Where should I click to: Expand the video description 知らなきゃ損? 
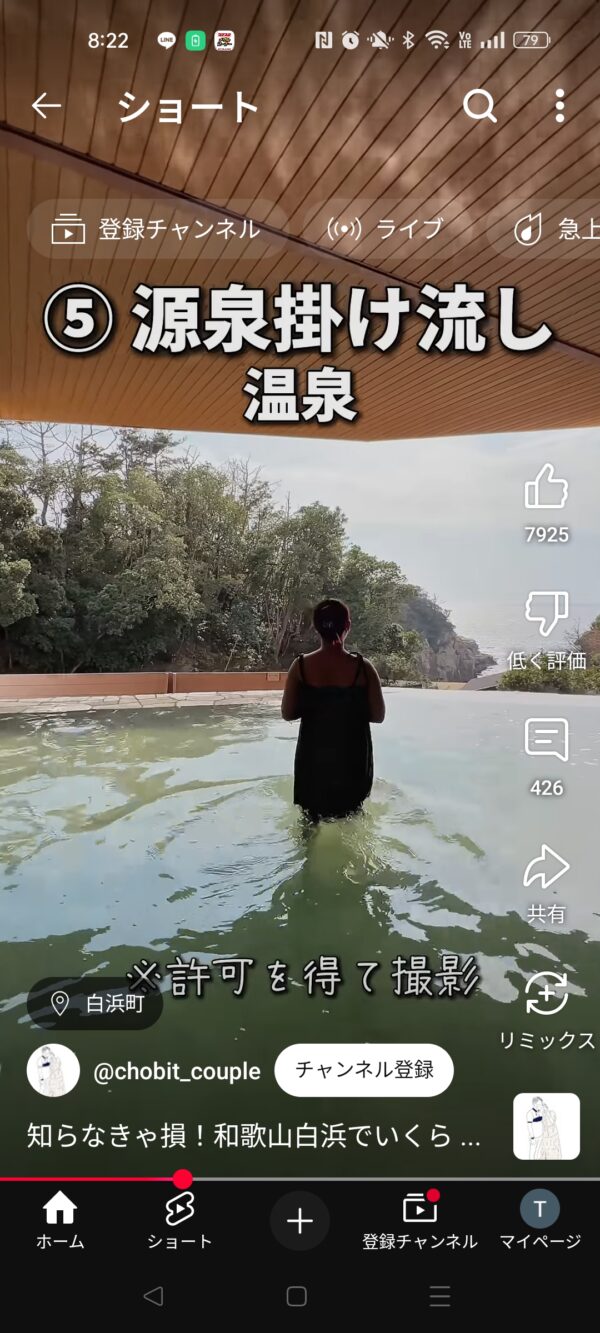254,1136
